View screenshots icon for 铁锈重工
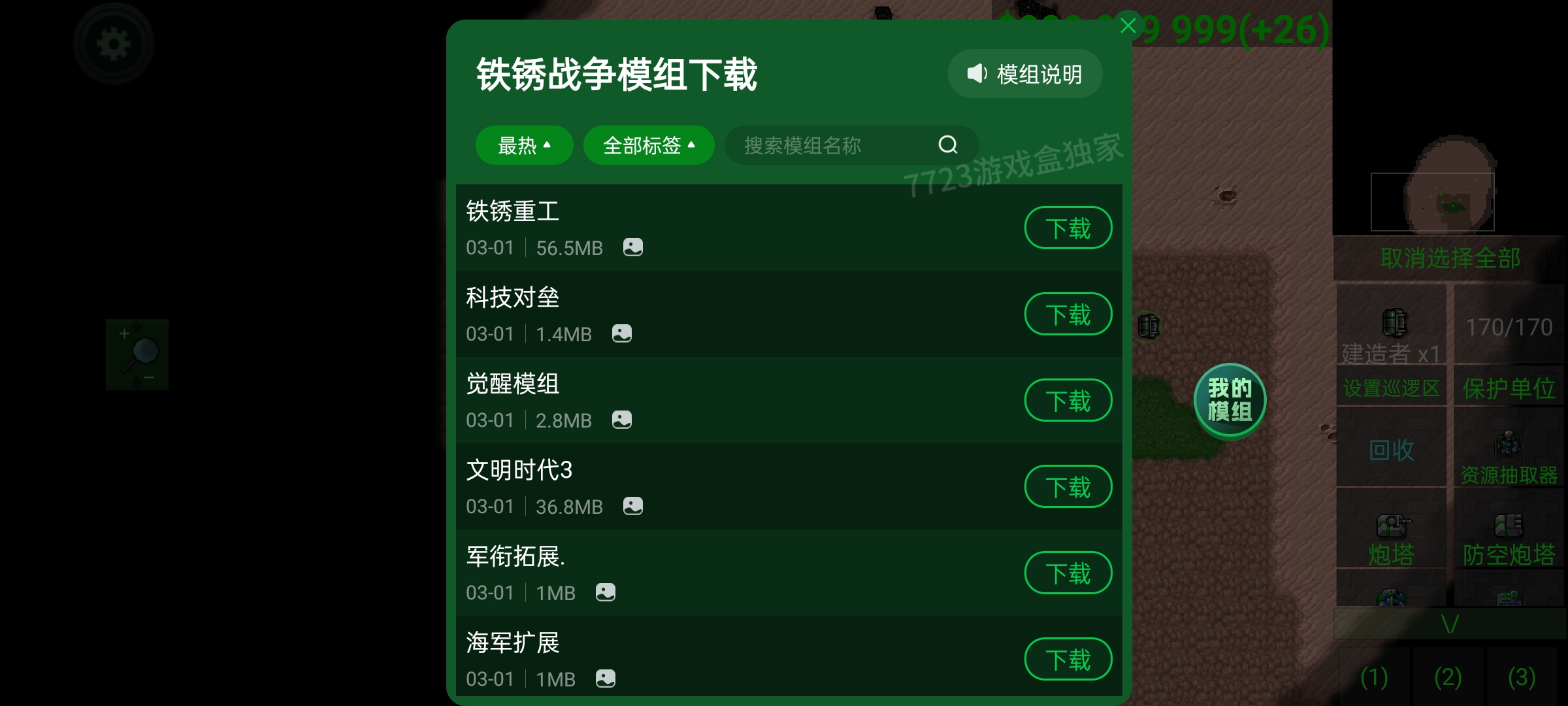The height and width of the screenshot is (706, 1568). (x=632, y=247)
